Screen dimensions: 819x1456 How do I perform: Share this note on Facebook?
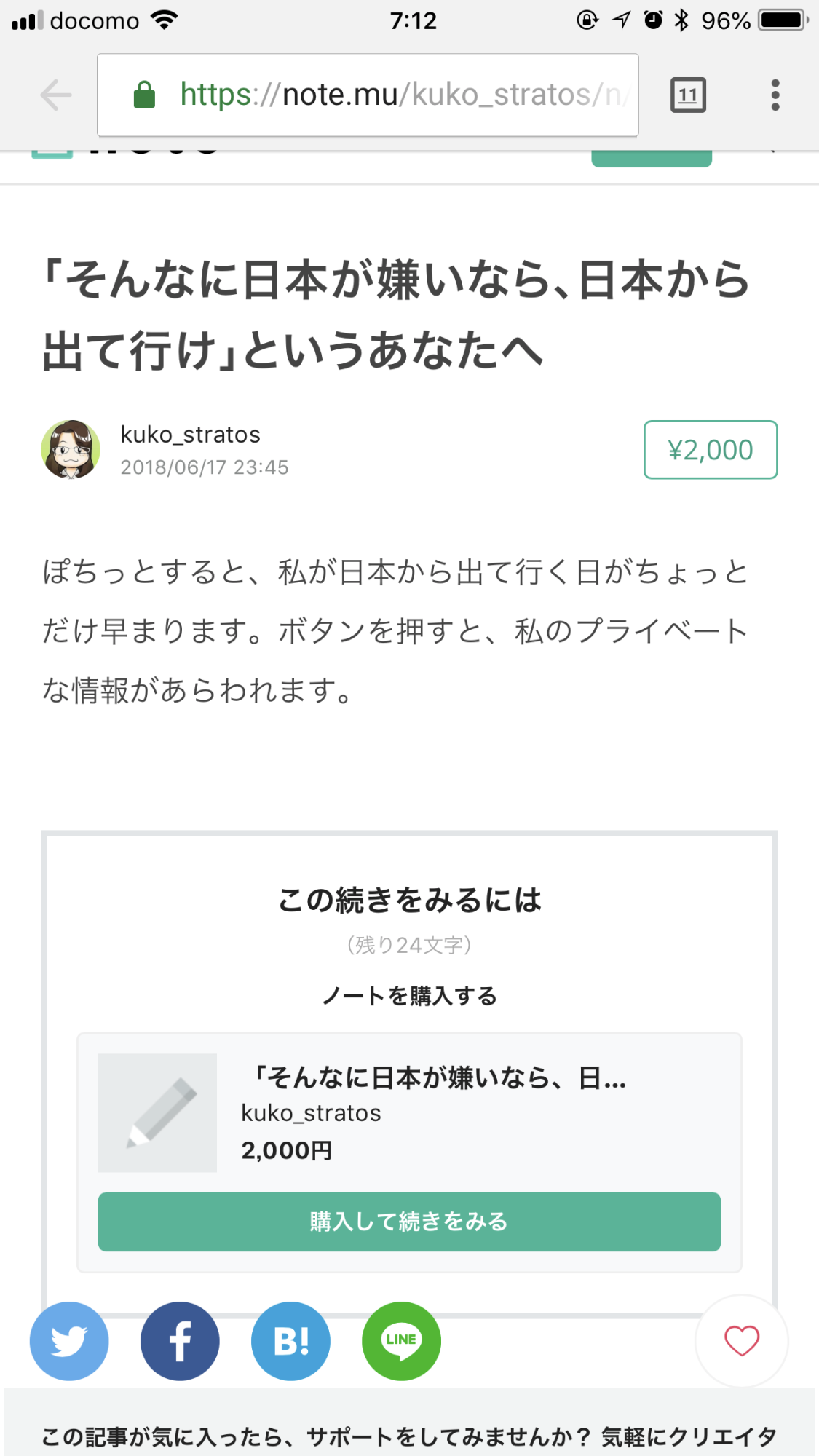[x=180, y=1341]
